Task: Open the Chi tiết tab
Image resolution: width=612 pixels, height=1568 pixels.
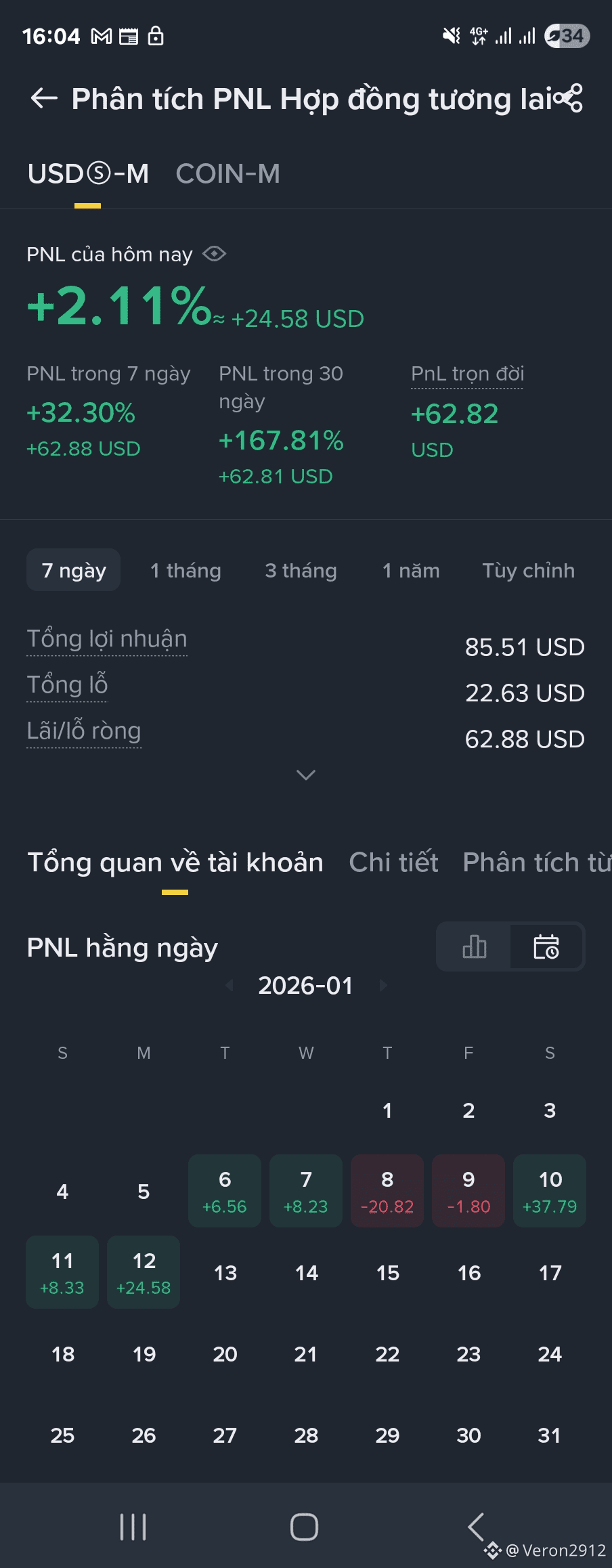Action: coord(393,863)
